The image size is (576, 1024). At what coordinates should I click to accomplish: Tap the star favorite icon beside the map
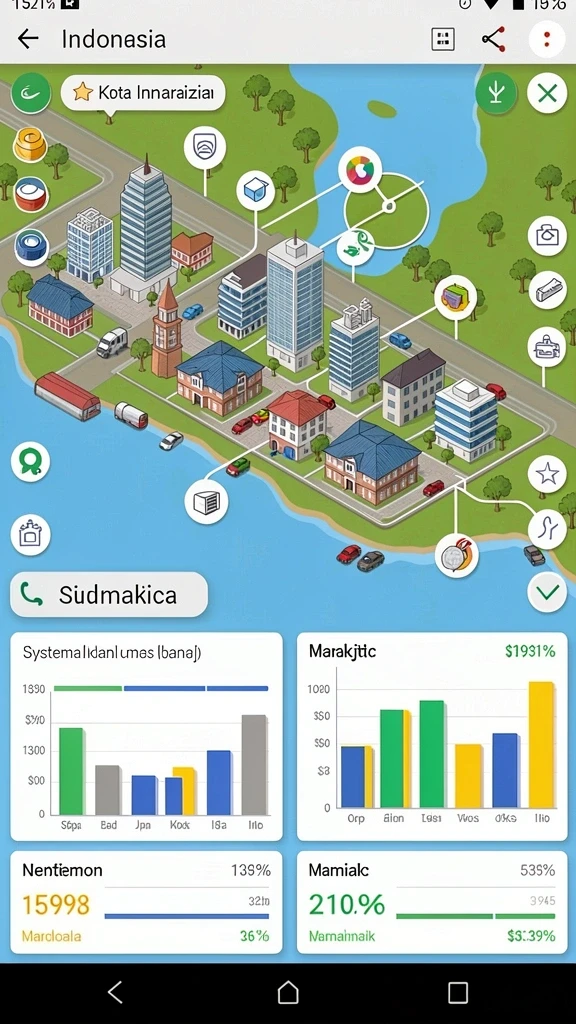[547, 474]
